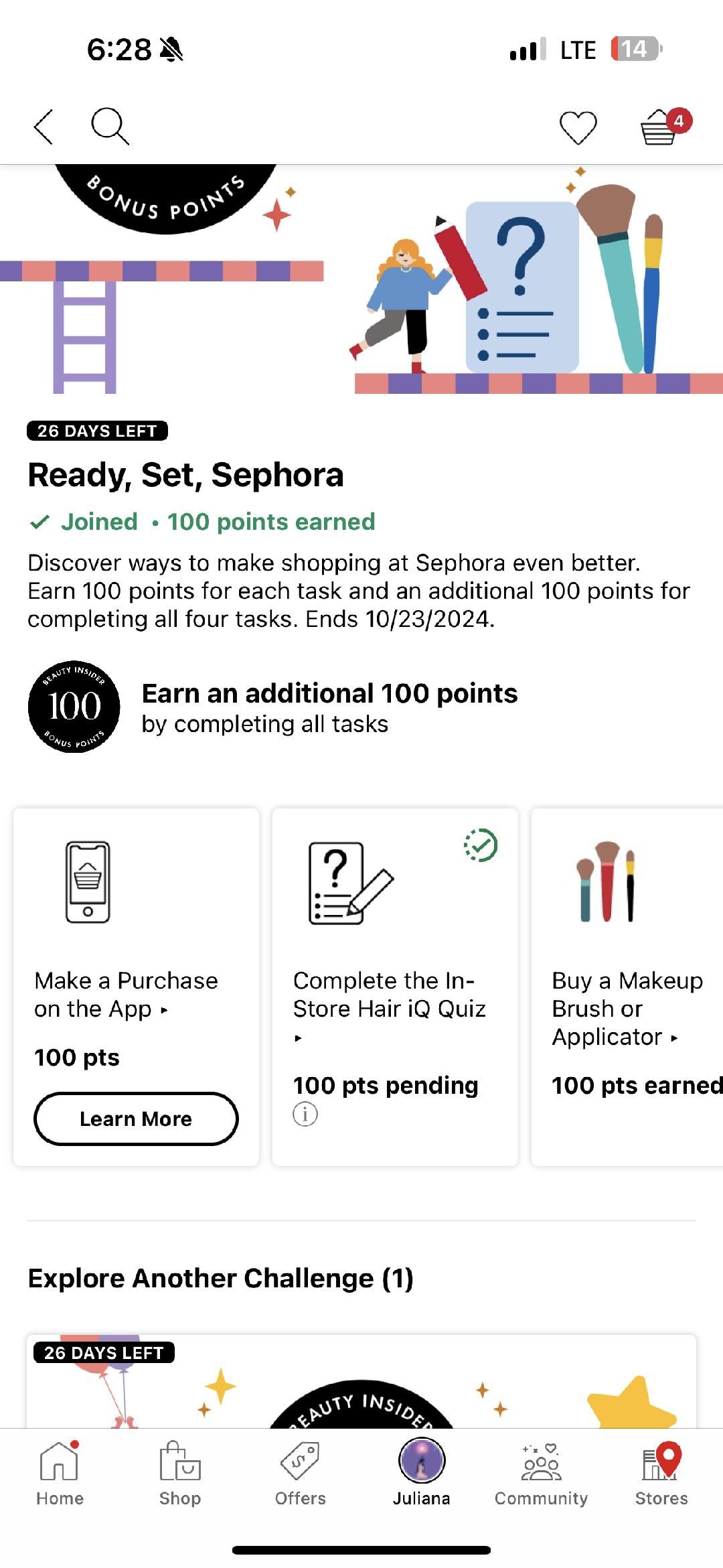Viewport: 723px width, 1568px height.
Task: Tap the 26 DAYS LEFT badge
Action: tap(98, 431)
